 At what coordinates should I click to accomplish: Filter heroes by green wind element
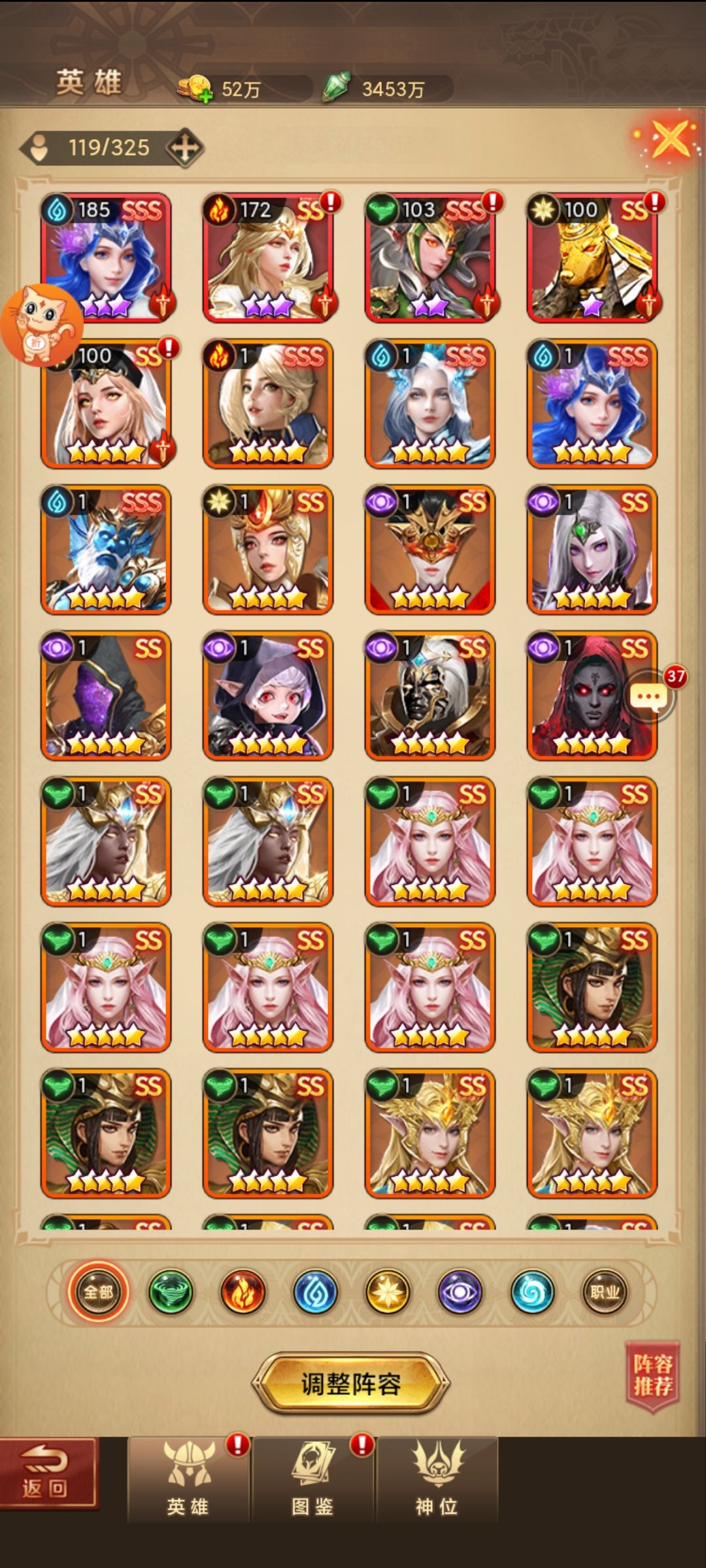click(x=171, y=1292)
